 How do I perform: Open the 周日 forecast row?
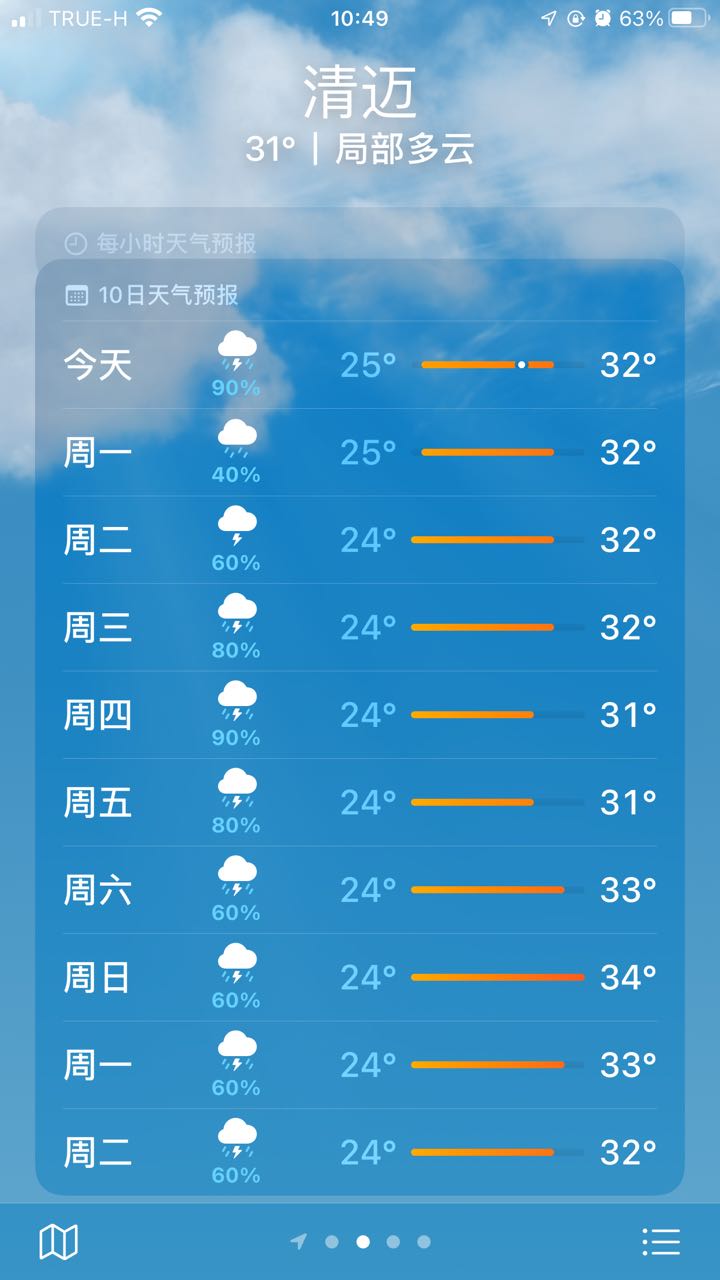click(x=360, y=977)
